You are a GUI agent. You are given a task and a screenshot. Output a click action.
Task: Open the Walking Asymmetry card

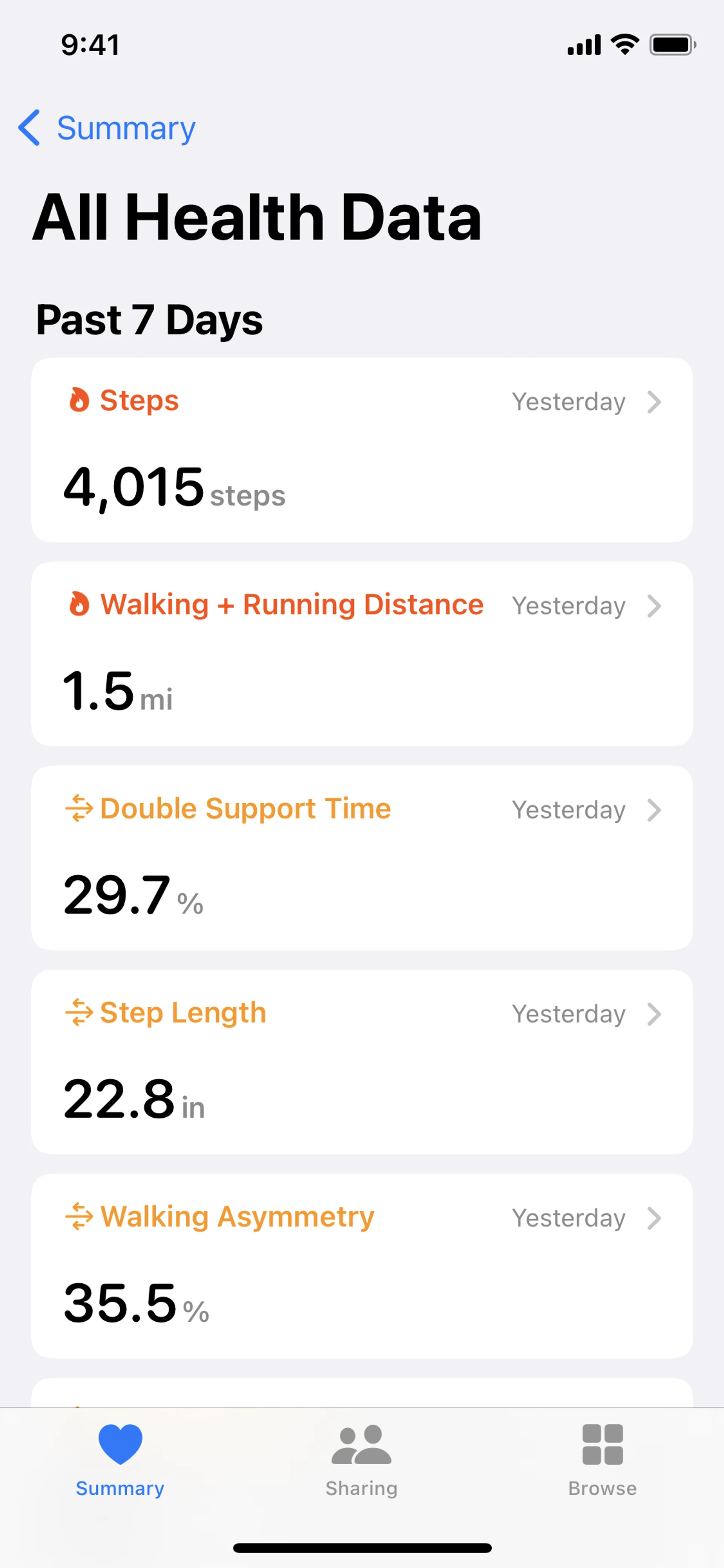(x=361, y=1265)
